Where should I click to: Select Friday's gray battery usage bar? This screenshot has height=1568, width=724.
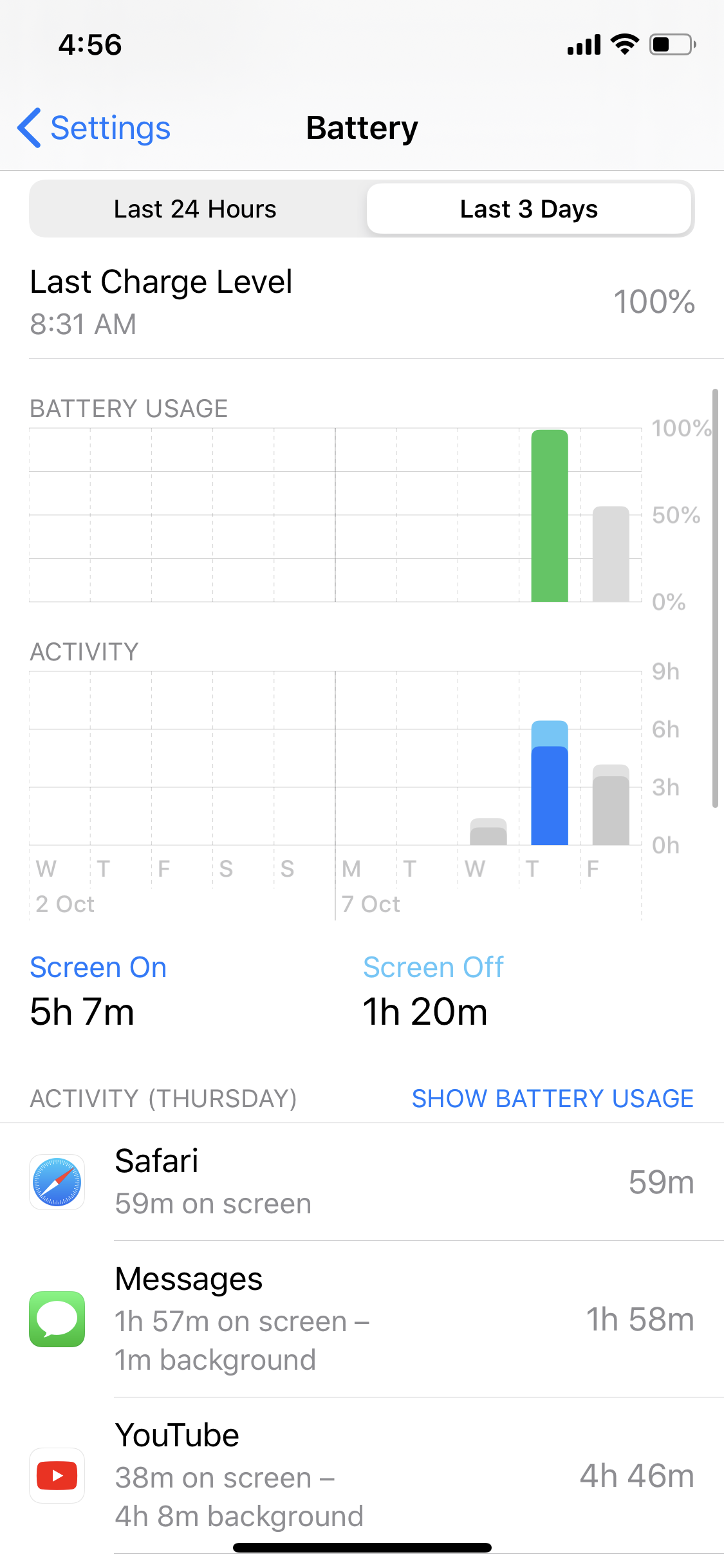point(611,554)
